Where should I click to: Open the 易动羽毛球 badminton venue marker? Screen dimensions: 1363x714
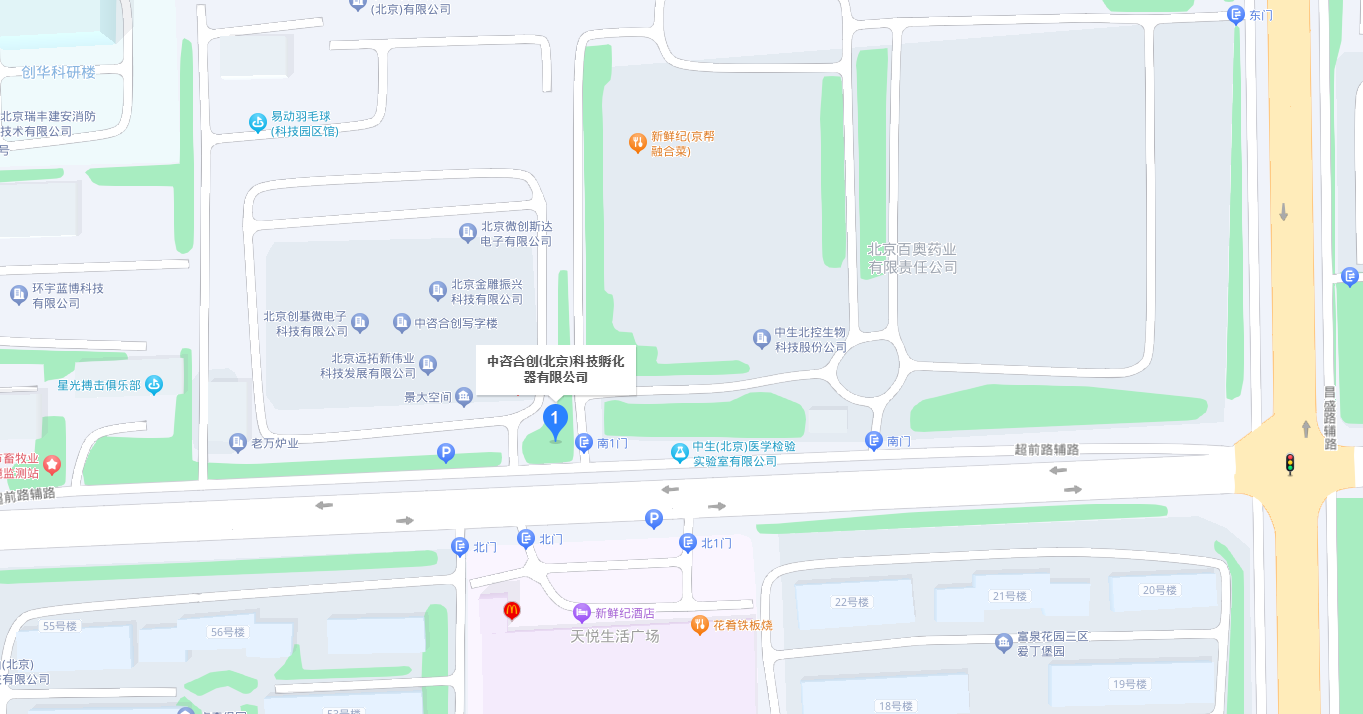[x=258, y=123]
